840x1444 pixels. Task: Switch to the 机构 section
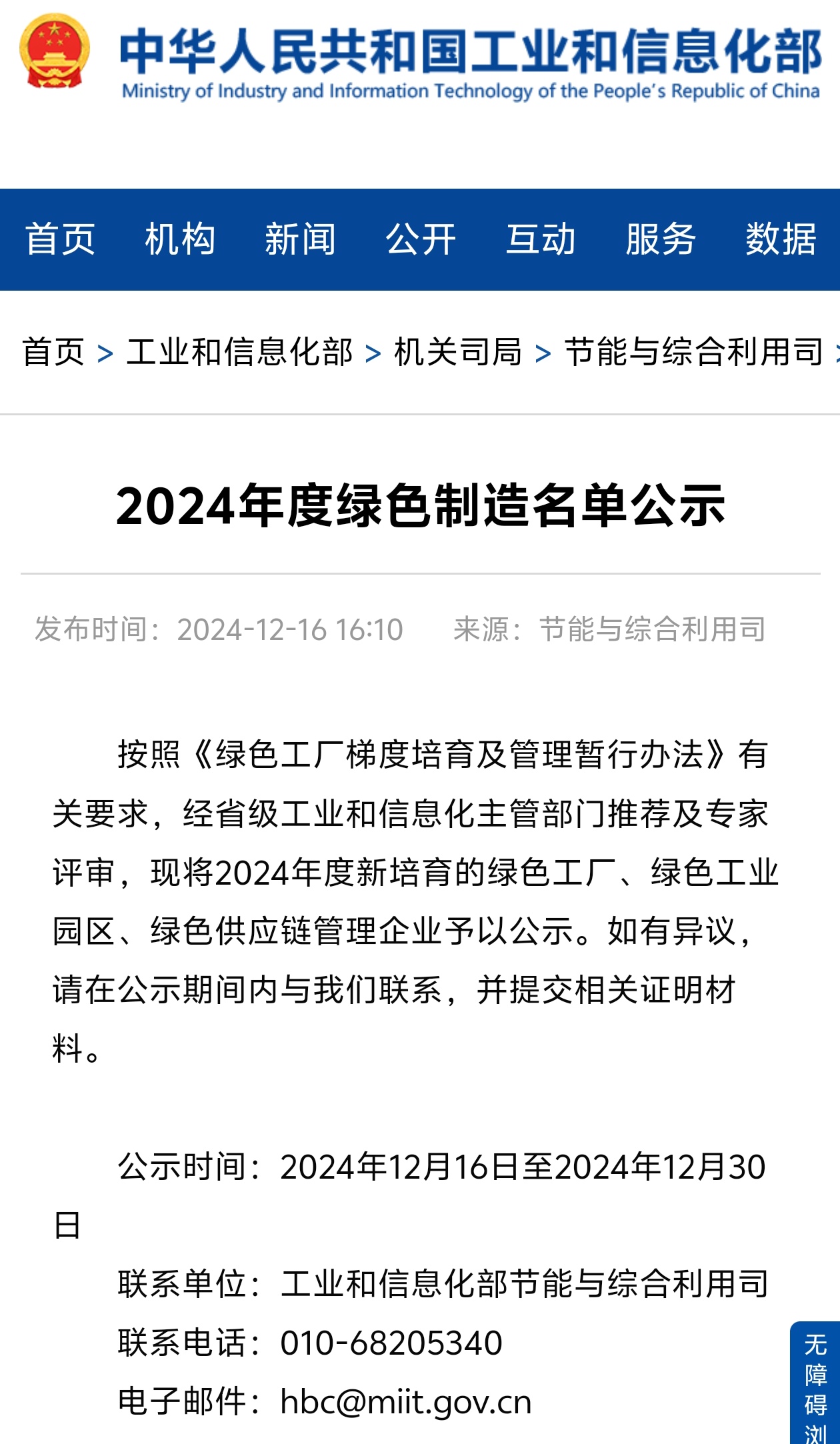(x=180, y=239)
